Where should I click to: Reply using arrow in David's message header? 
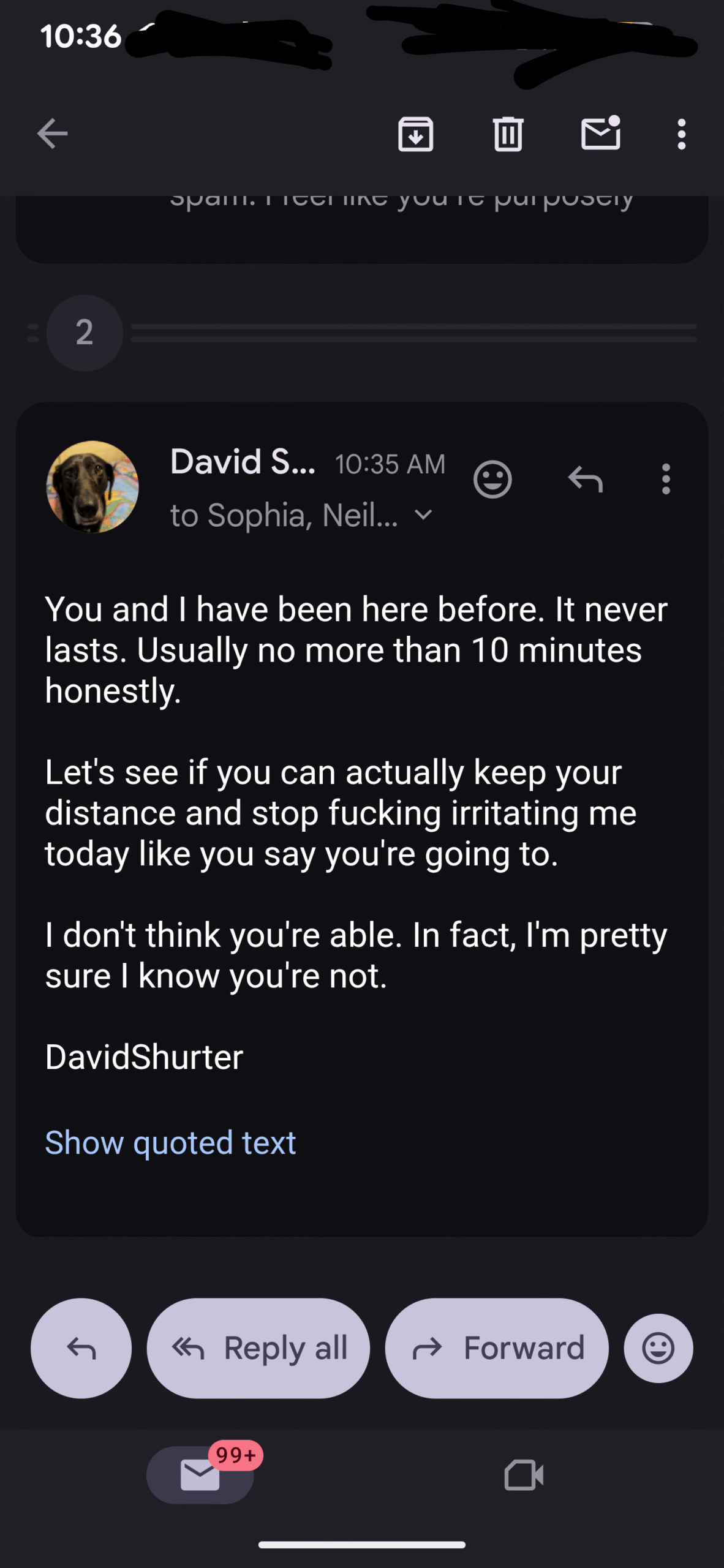pos(585,479)
